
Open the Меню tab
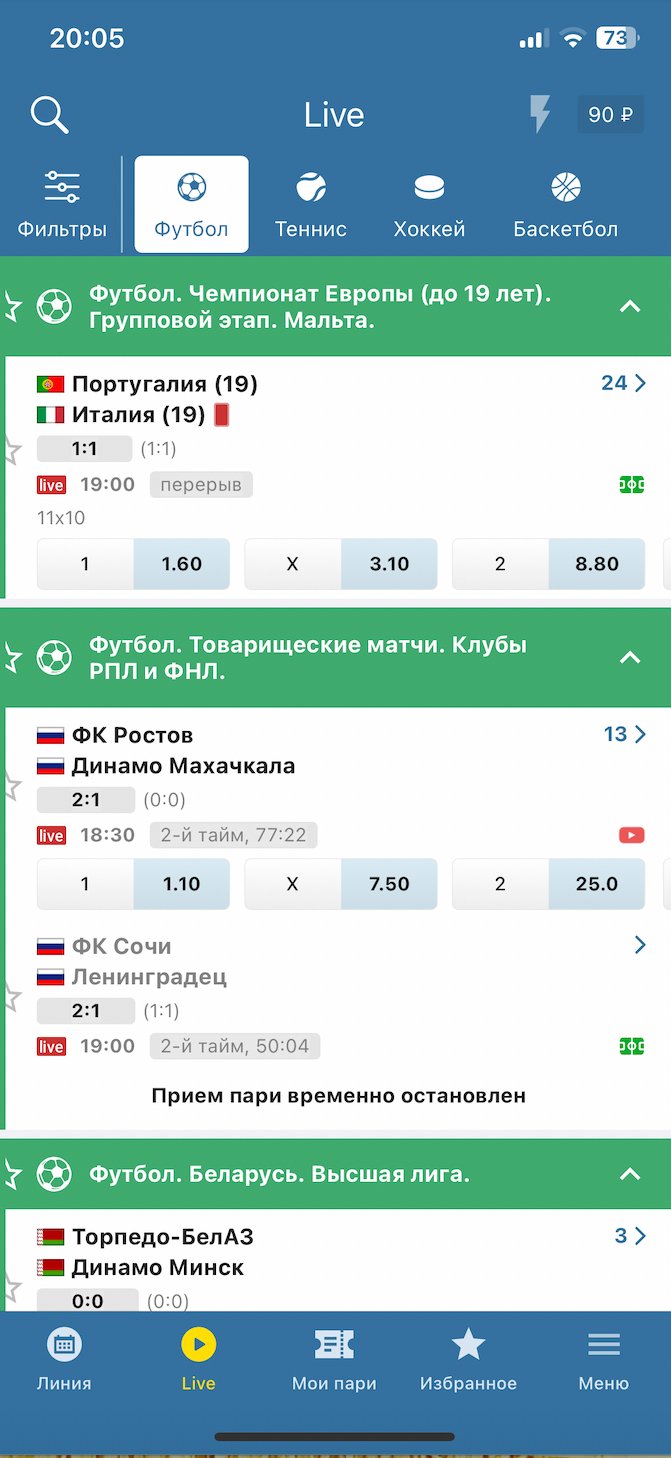tap(603, 1360)
